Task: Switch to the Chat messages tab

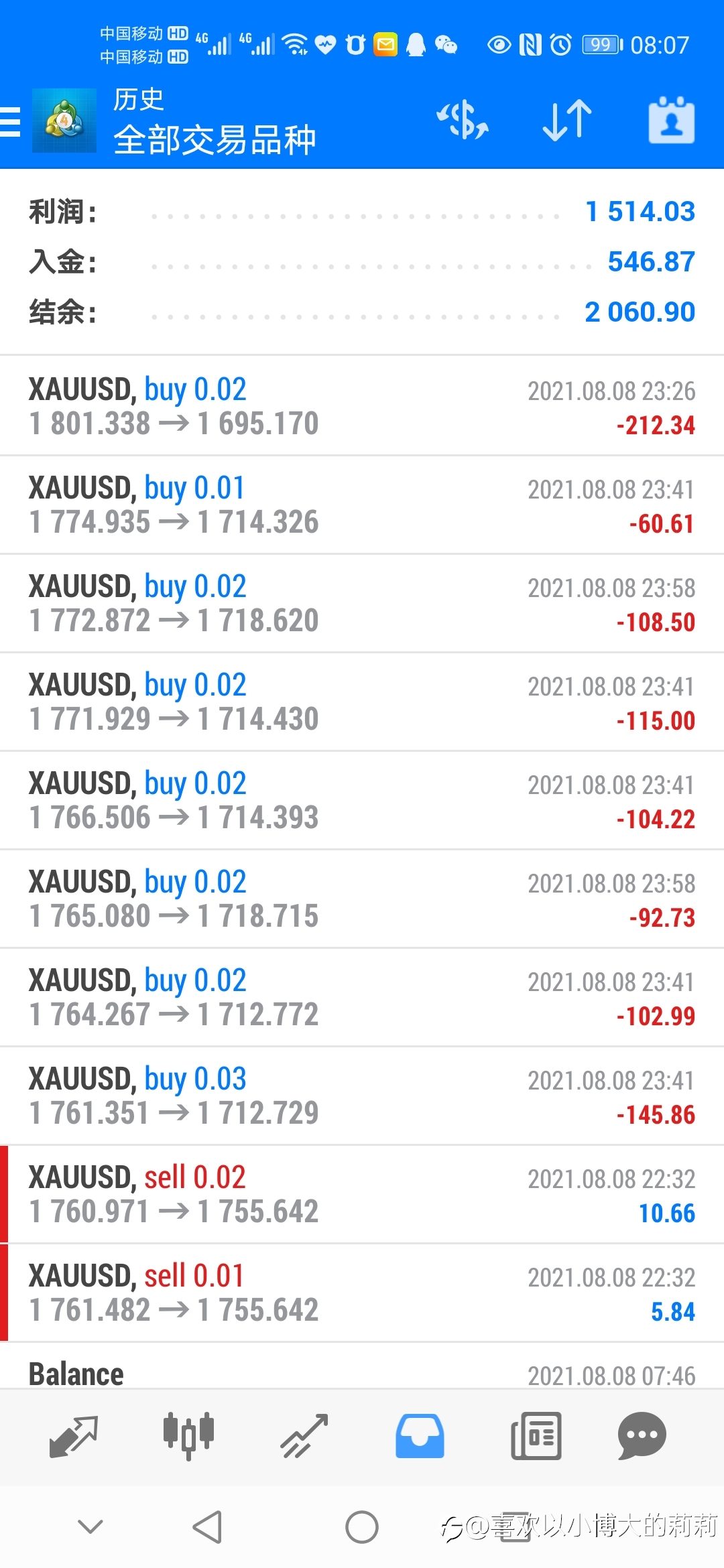Action: [x=642, y=1436]
